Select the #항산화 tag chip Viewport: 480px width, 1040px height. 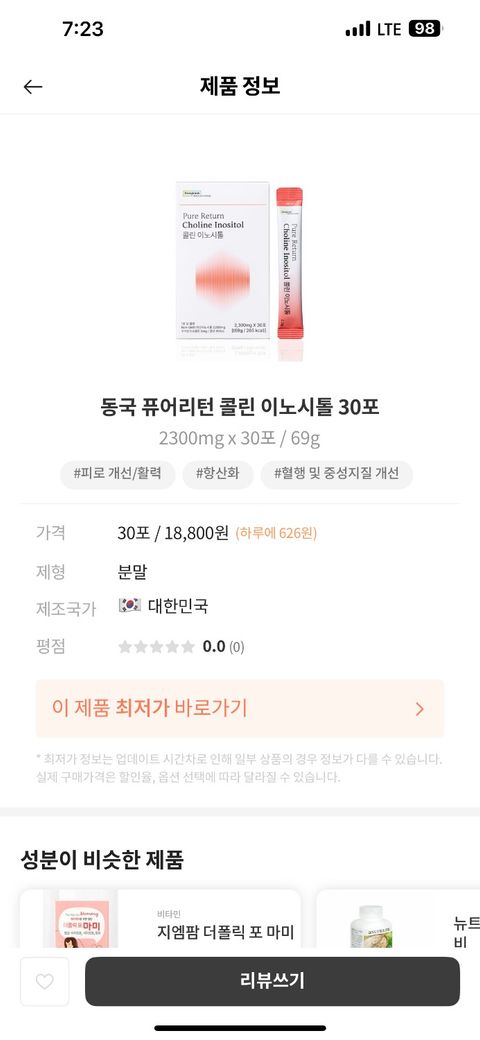217,474
